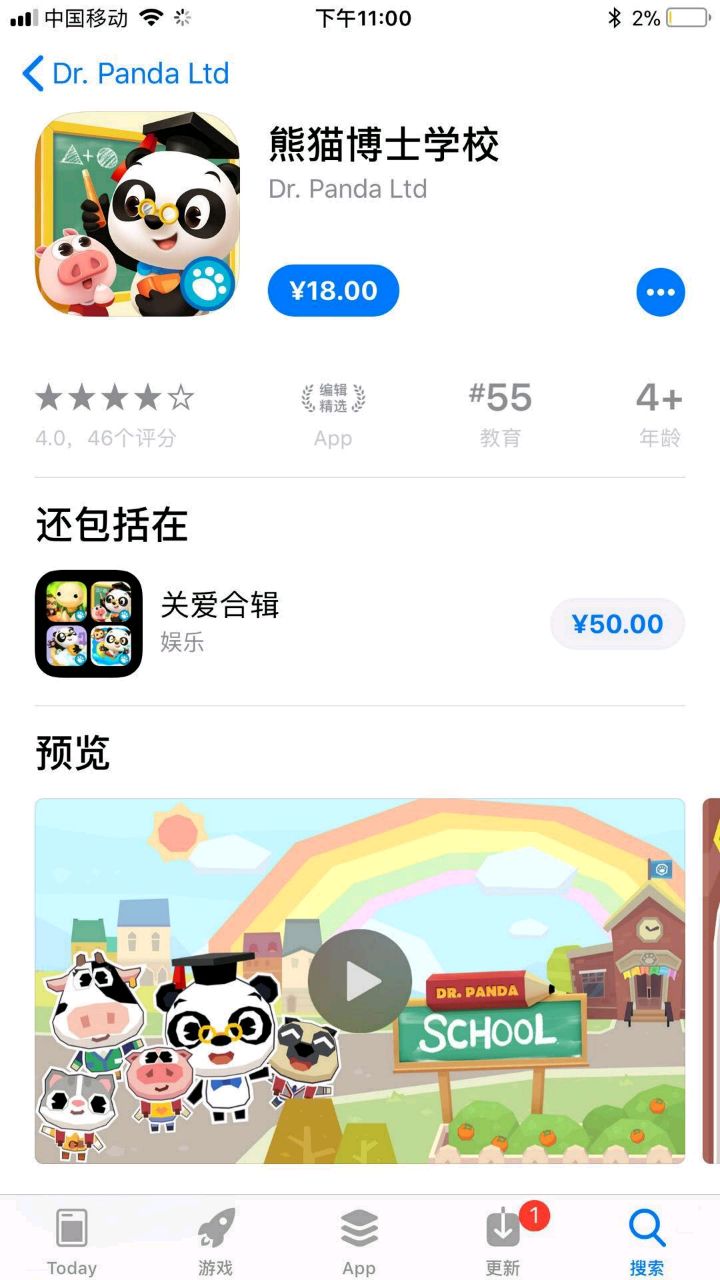Select the 搜索 tab
The height and width of the screenshot is (1280, 720).
point(647,1240)
